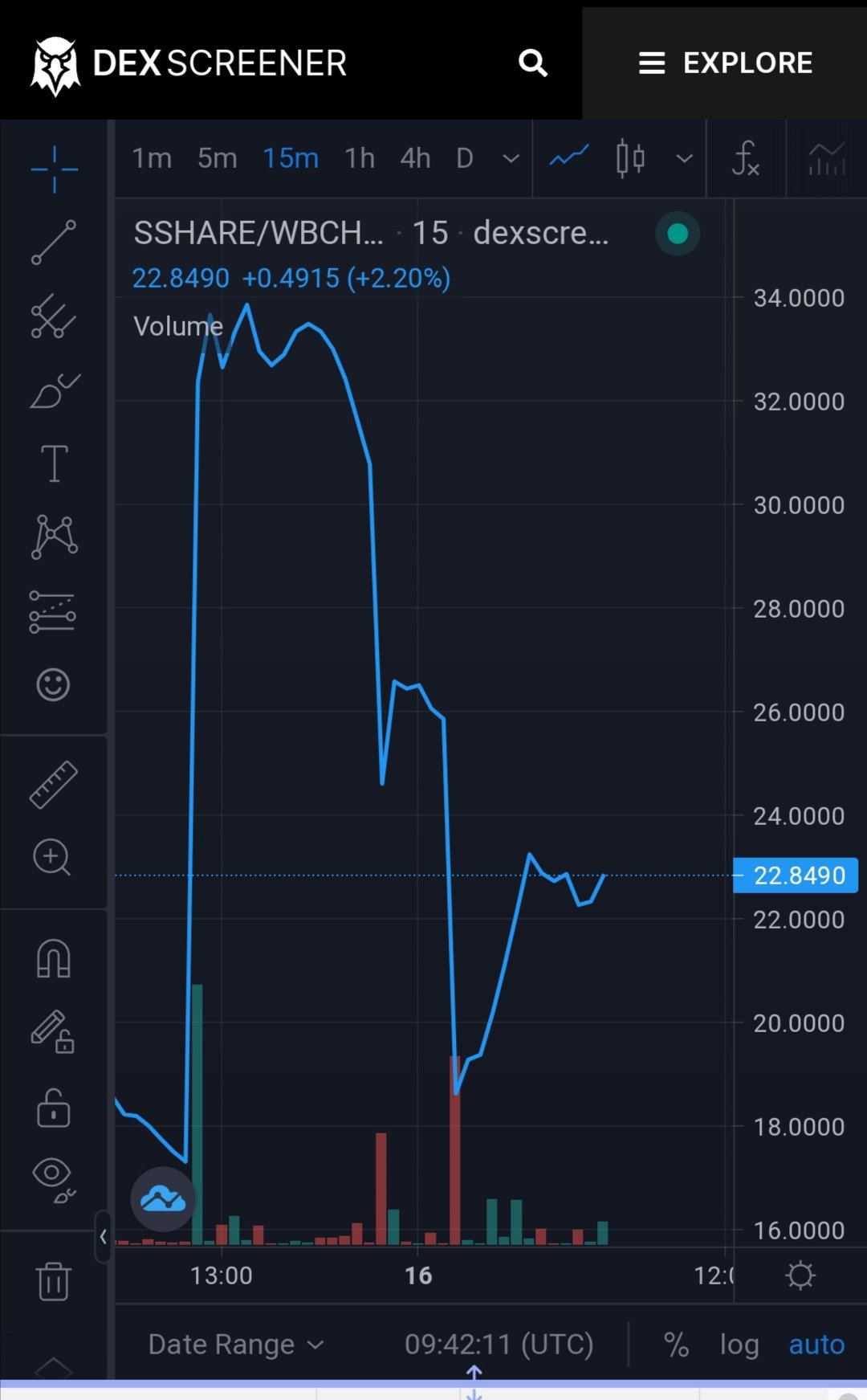This screenshot has height=1400, width=867.
Task: Toggle the magnet mode
Action: click(x=54, y=958)
